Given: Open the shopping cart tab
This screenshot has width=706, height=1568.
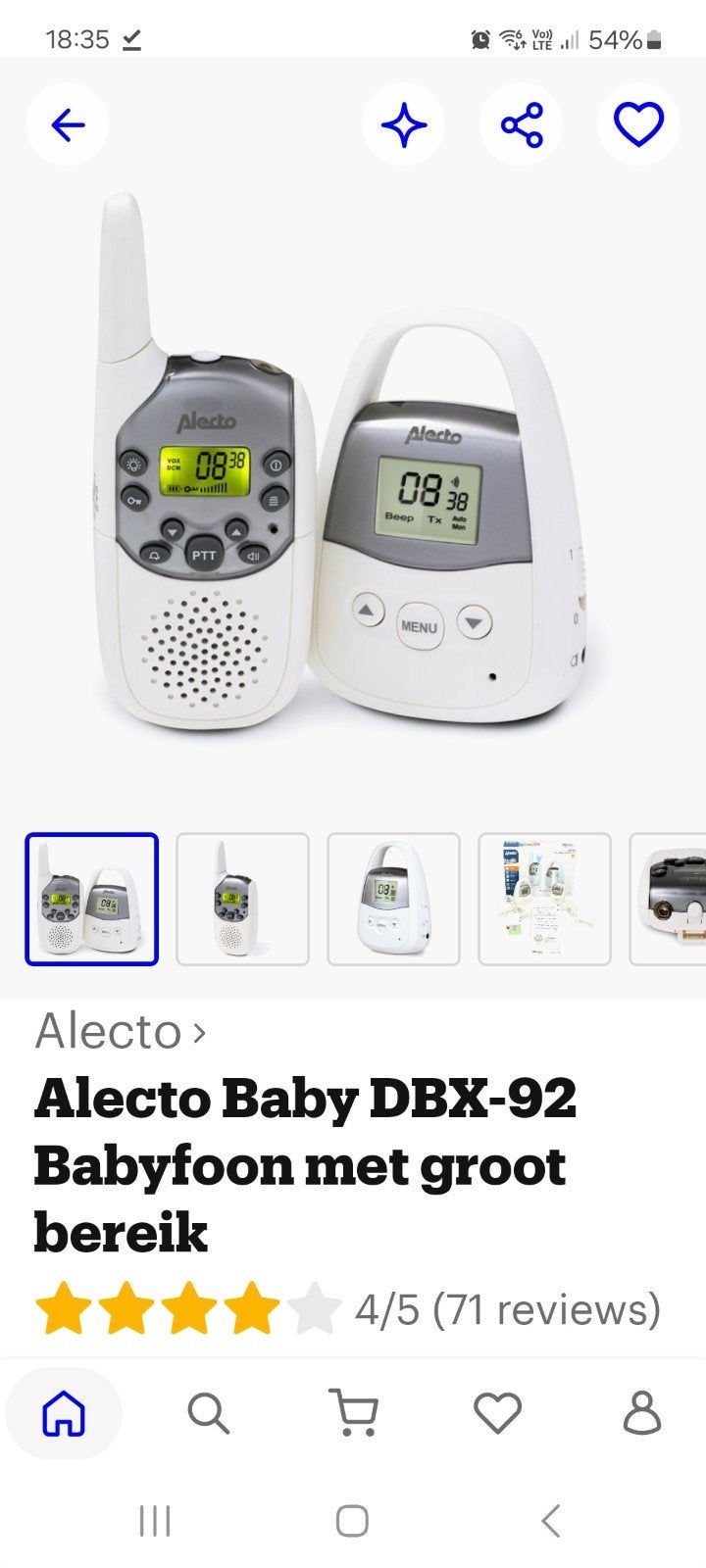Looking at the screenshot, I should [353, 1414].
